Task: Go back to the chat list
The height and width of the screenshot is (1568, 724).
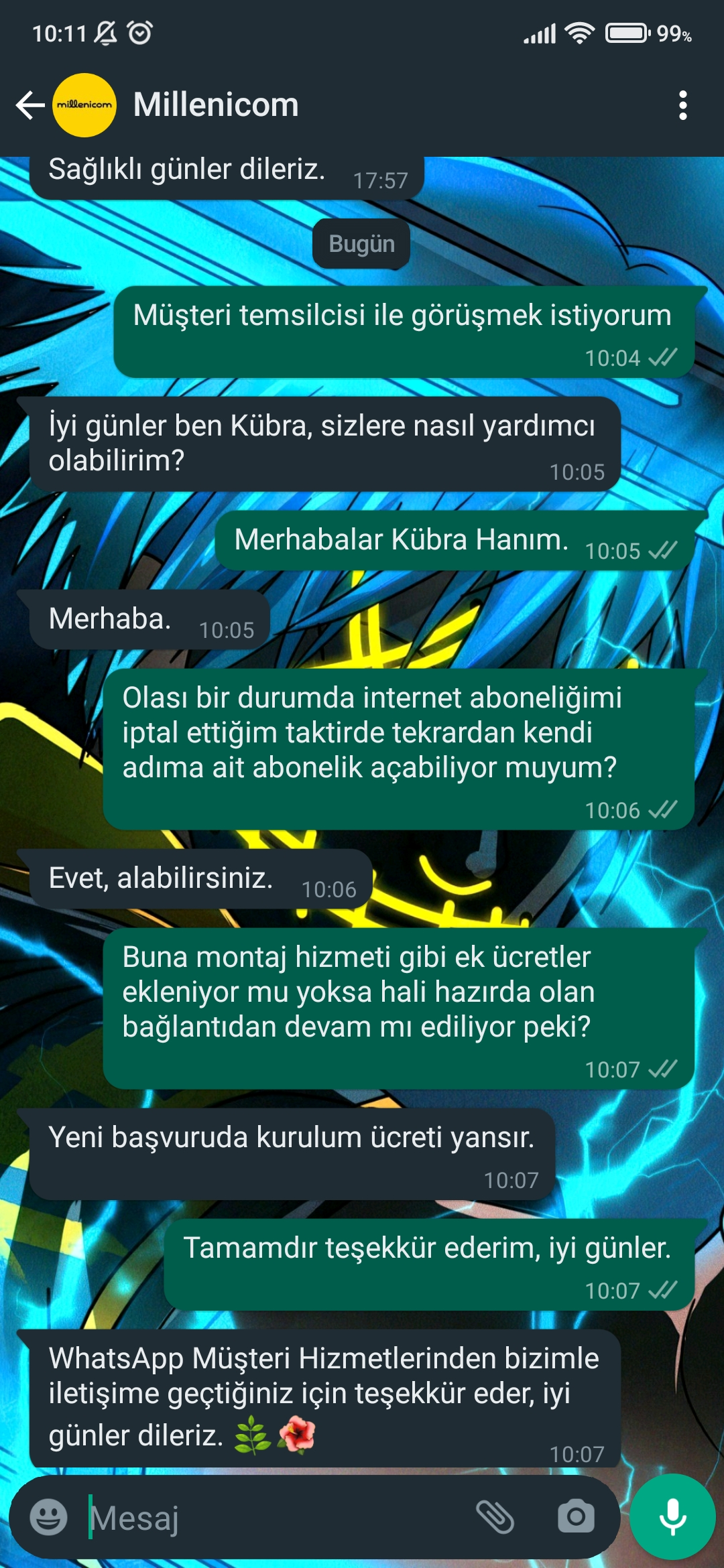Action: (29, 105)
